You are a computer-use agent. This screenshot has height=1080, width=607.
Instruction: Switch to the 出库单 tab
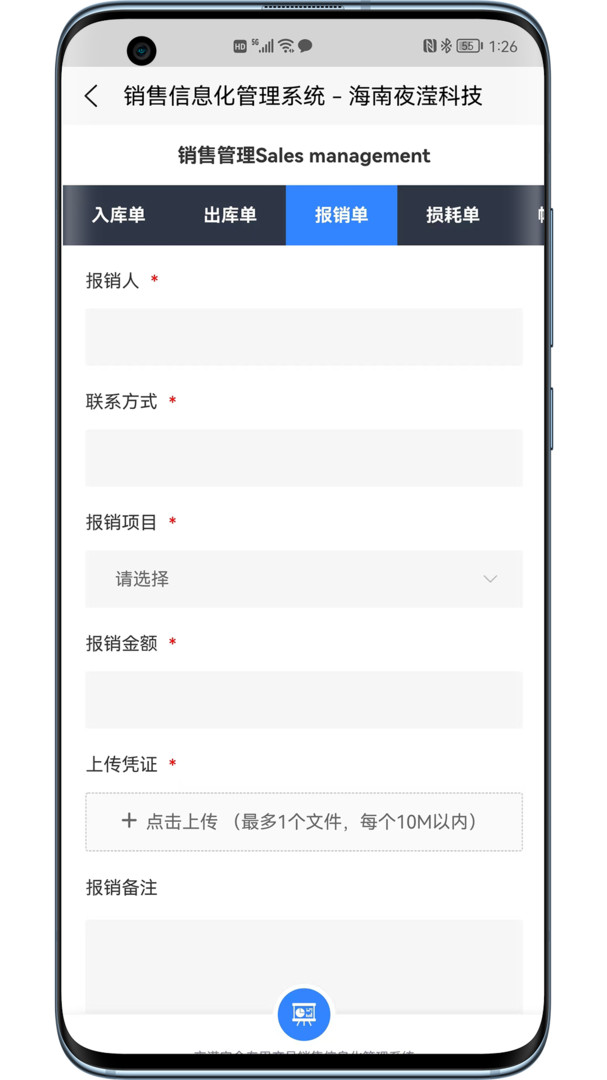(x=230, y=215)
